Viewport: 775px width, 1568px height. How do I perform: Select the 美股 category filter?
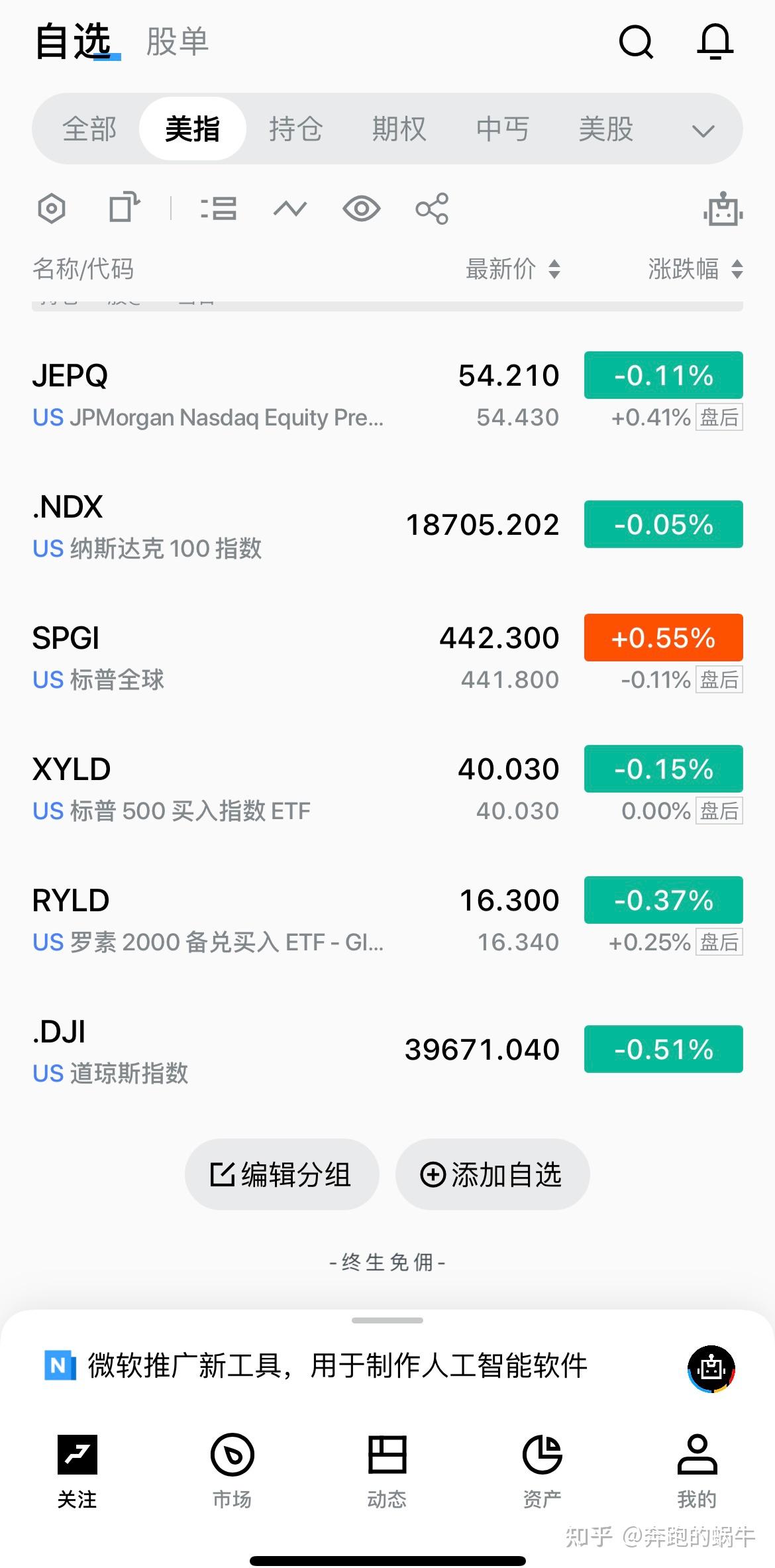(607, 129)
